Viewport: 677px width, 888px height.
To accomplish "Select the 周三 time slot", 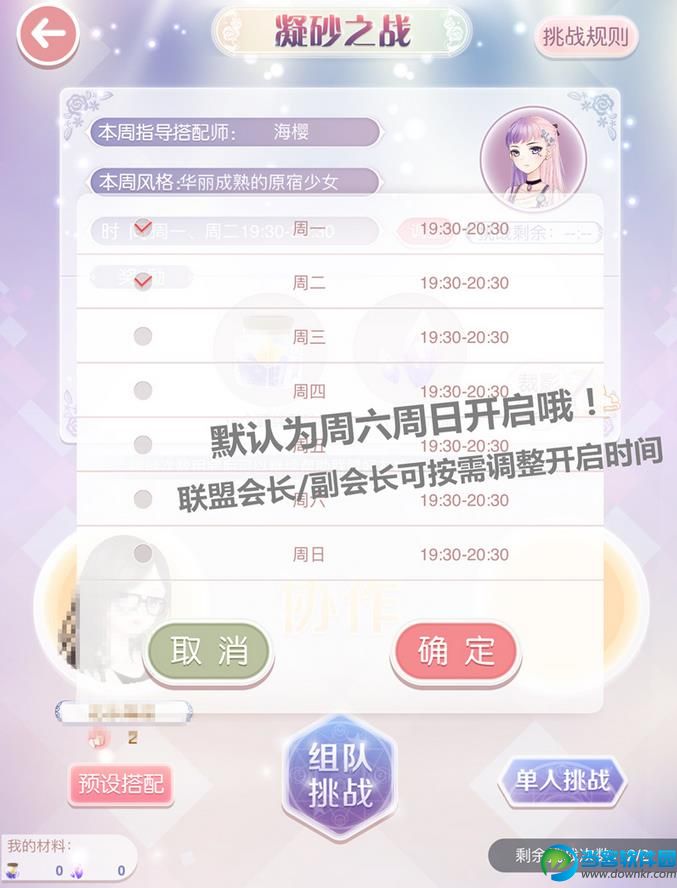I will tap(143, 337).
